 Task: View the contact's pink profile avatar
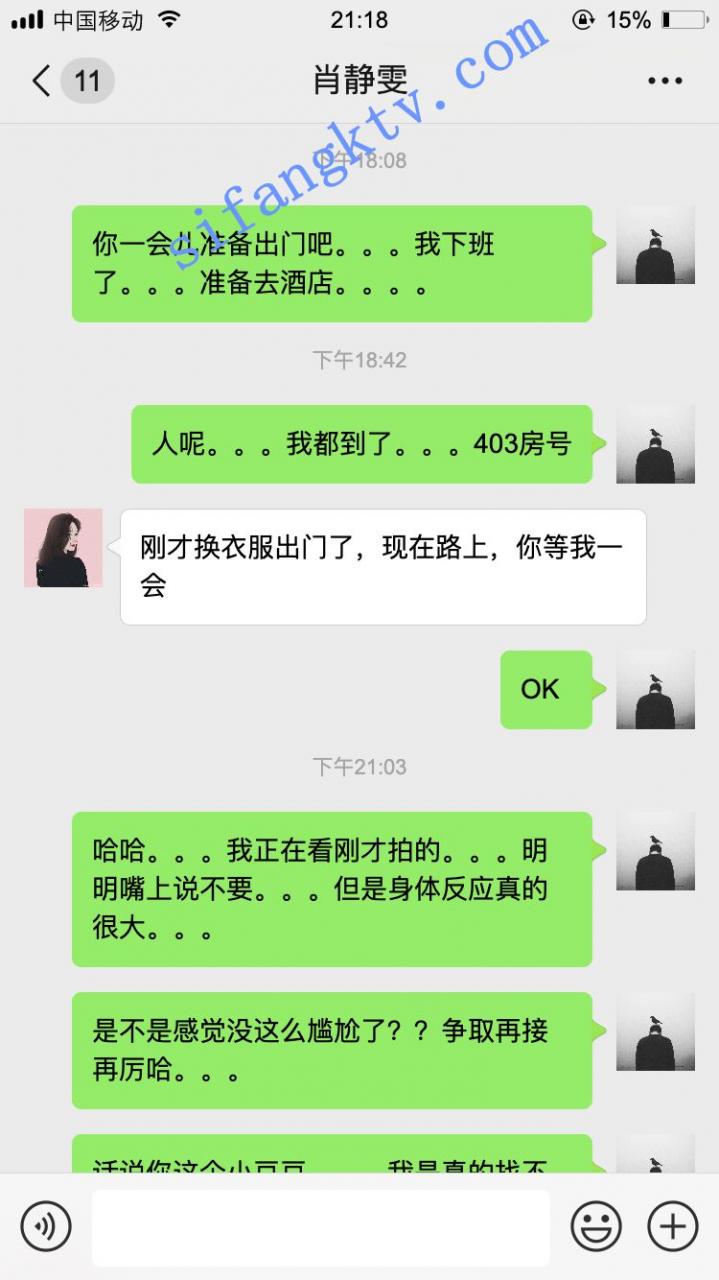63,547
